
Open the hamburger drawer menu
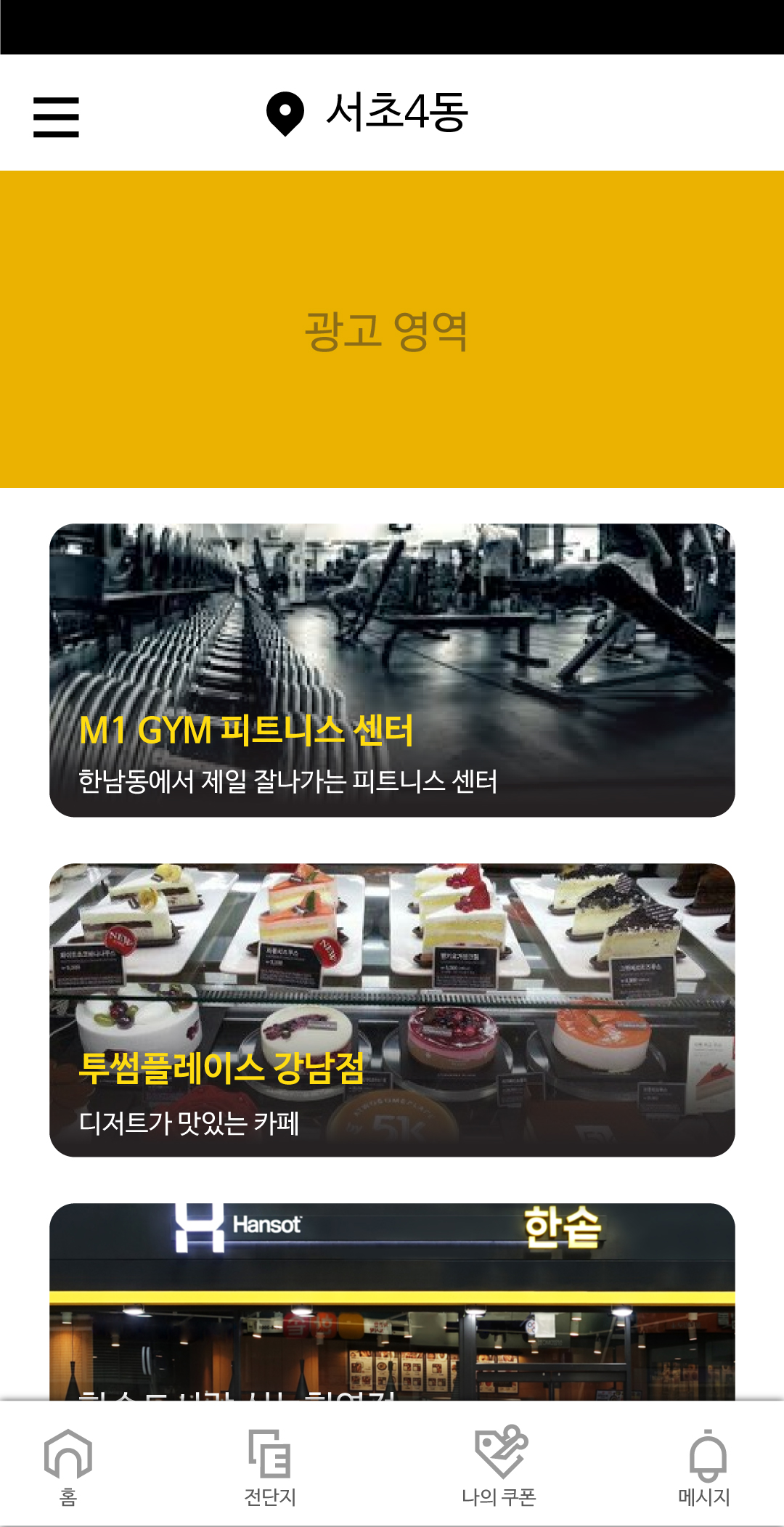(x=56, y=117)
